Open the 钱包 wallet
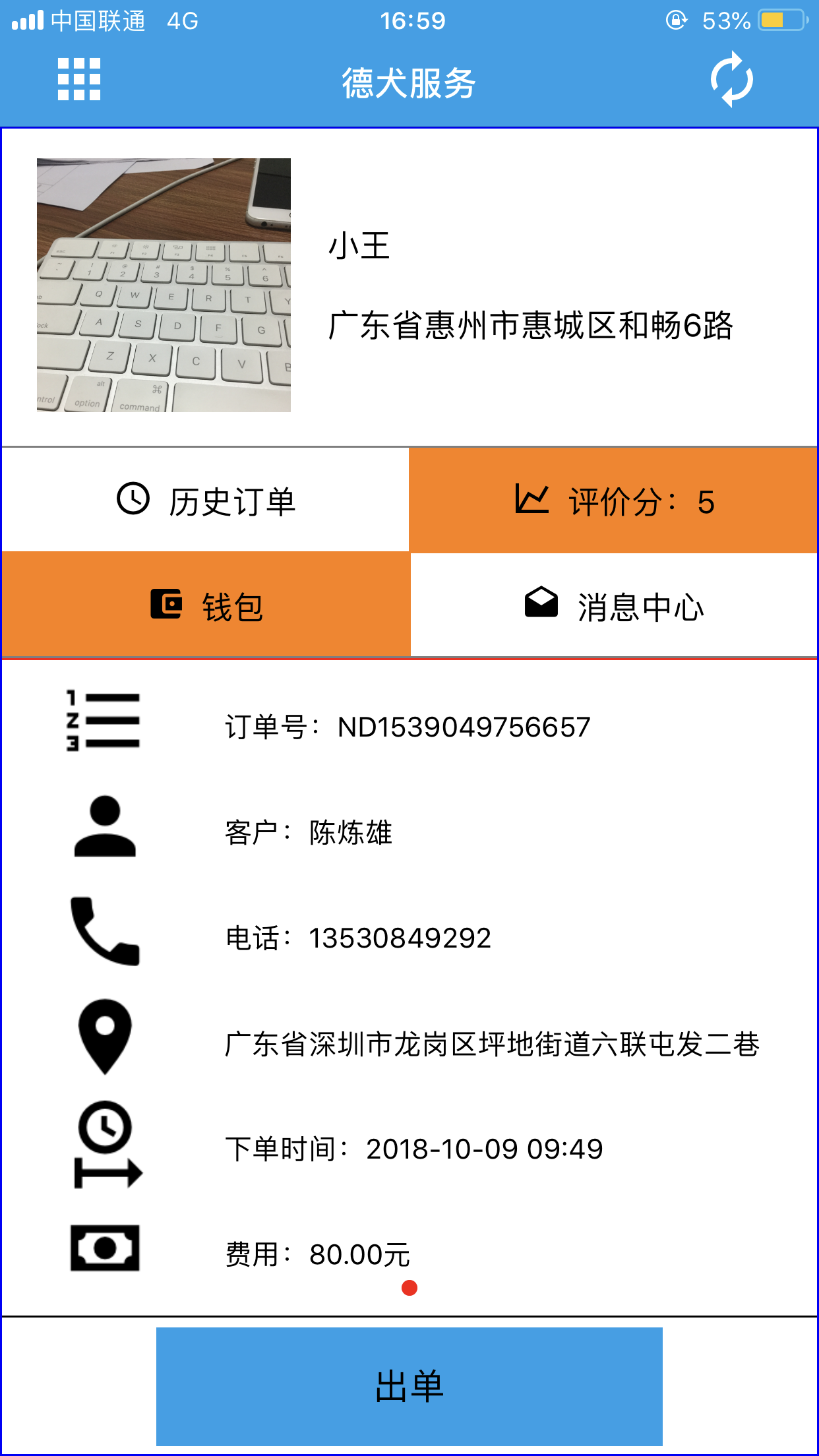This screenshot has width=819, height=1456. point(206,605)
